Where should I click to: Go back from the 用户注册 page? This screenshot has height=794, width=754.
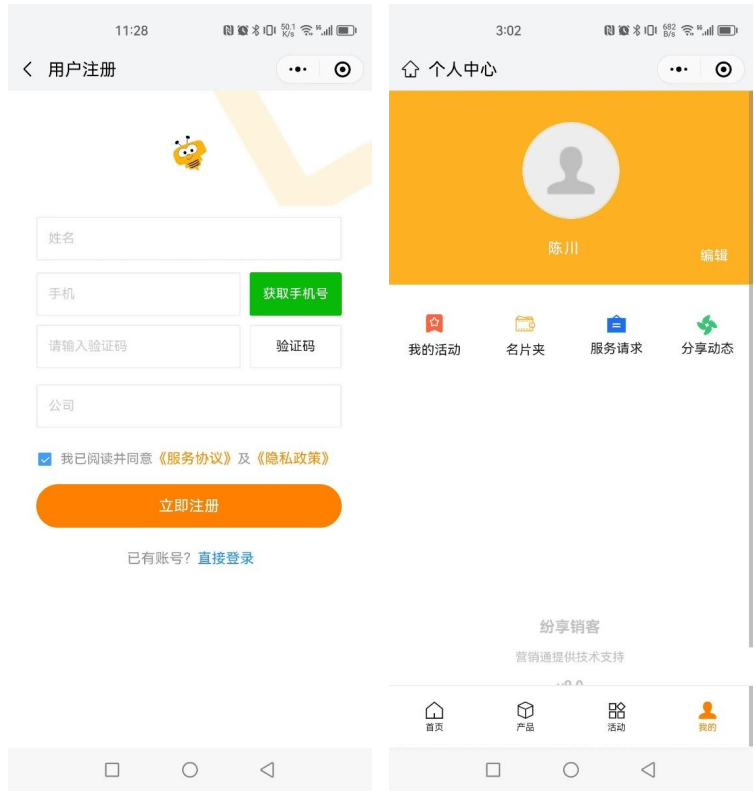click(27, 69)
